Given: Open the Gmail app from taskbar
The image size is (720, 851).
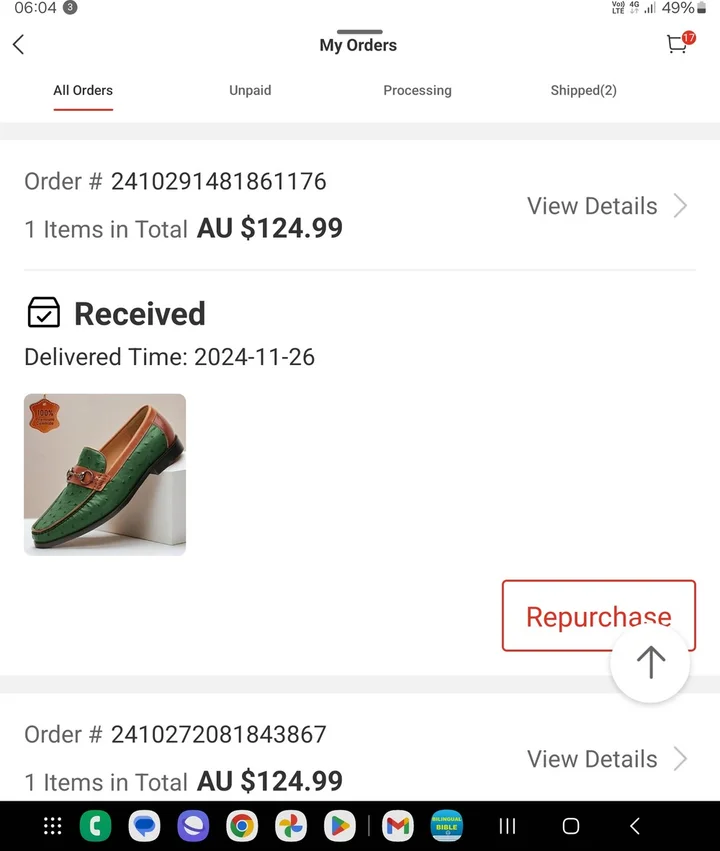Looking at the screenshot, I should click(x=397, y=826).
